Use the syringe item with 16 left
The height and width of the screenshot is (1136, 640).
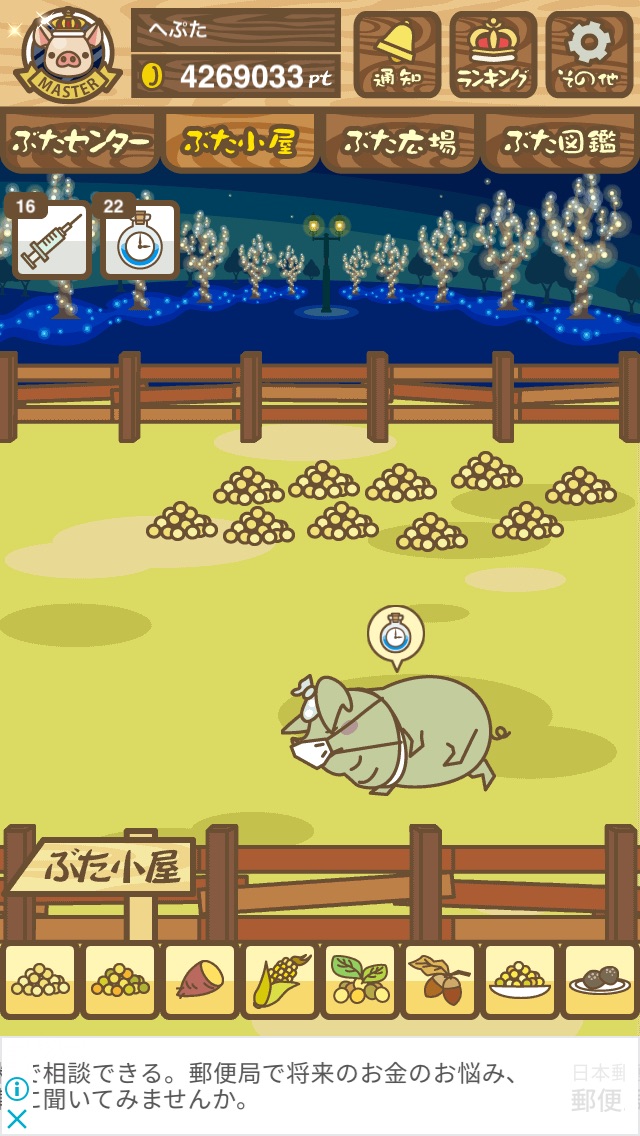coord(50,239)
